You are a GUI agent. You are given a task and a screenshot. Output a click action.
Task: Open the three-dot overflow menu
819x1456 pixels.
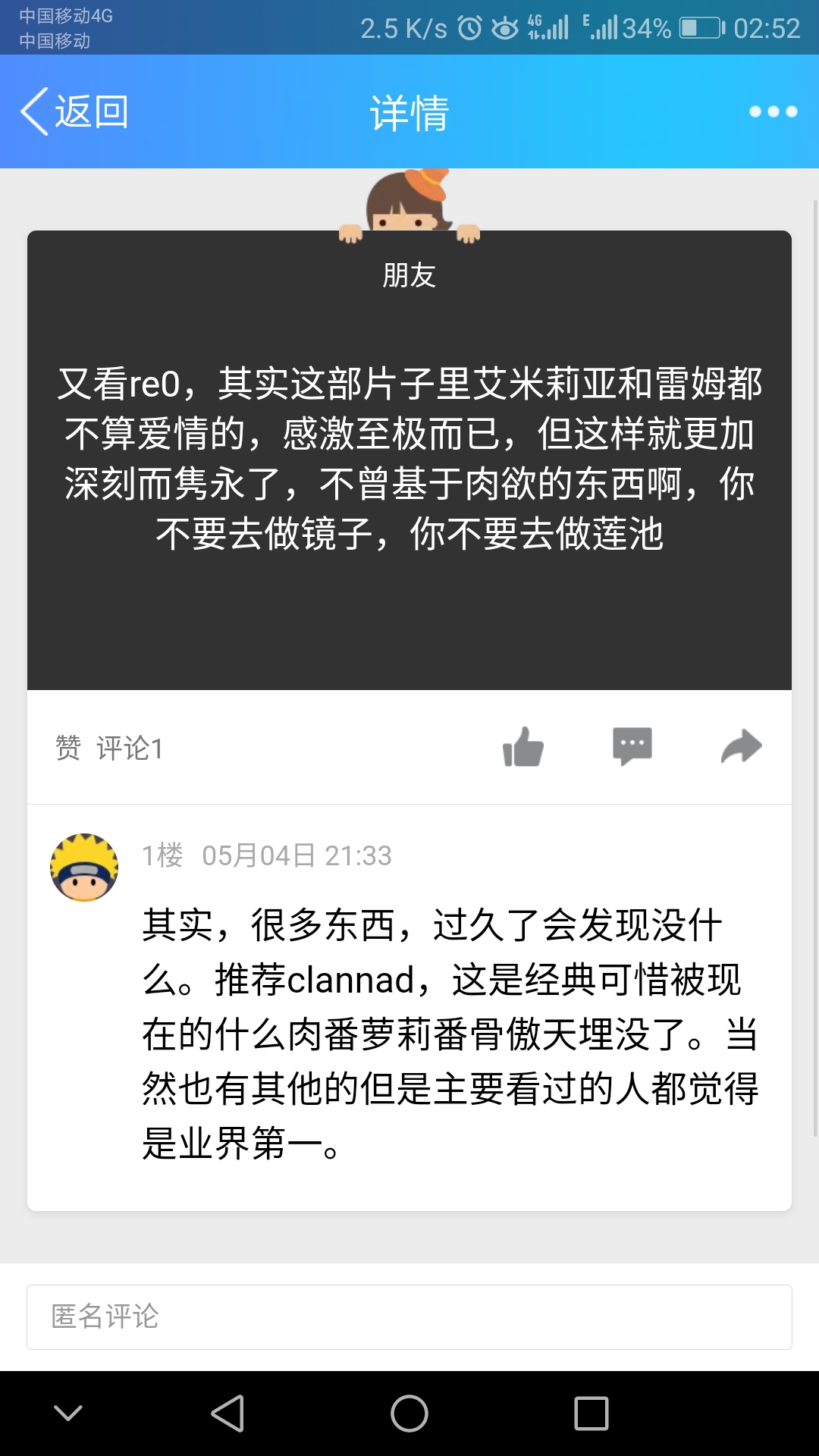click(x=773, y=112)
